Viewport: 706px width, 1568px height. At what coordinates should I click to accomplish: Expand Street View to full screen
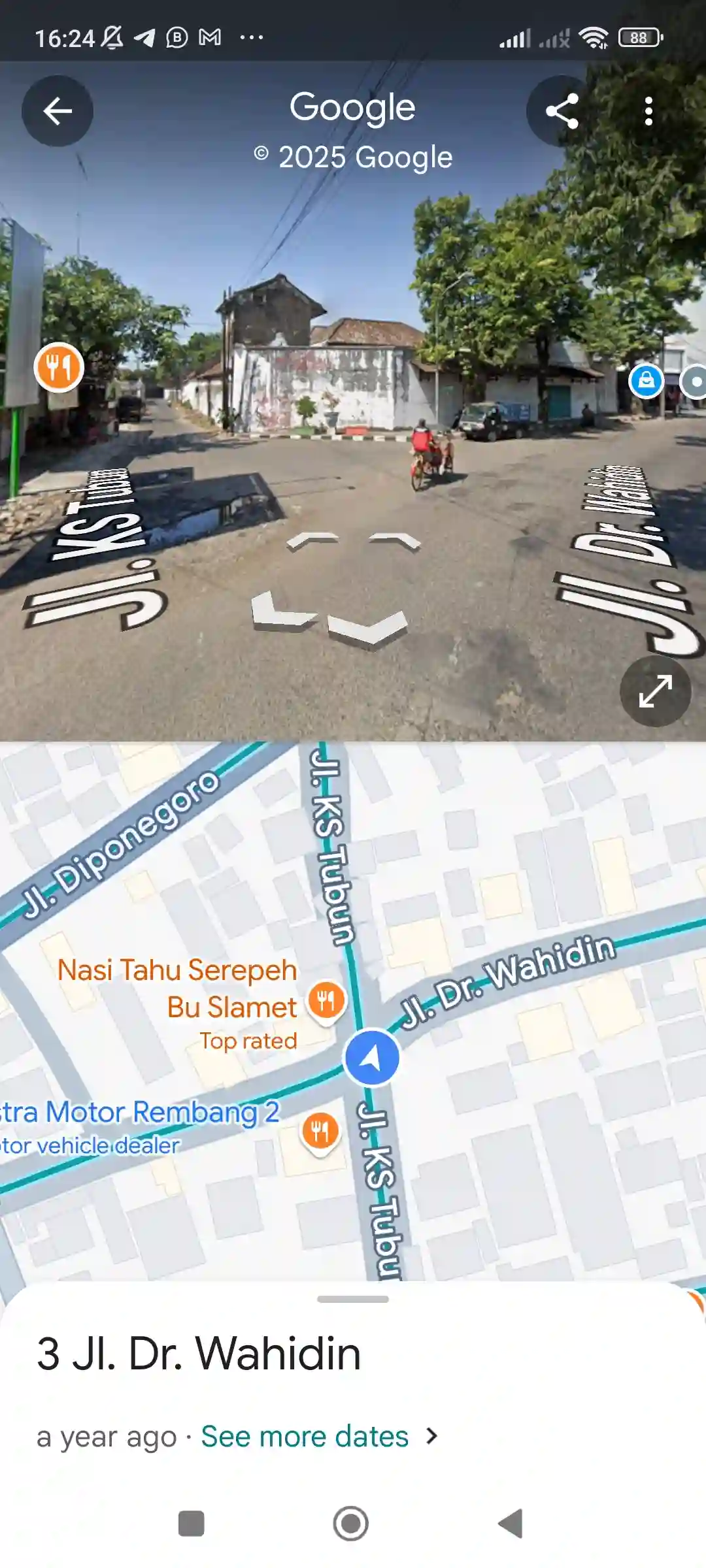click(x=655, y=691)
